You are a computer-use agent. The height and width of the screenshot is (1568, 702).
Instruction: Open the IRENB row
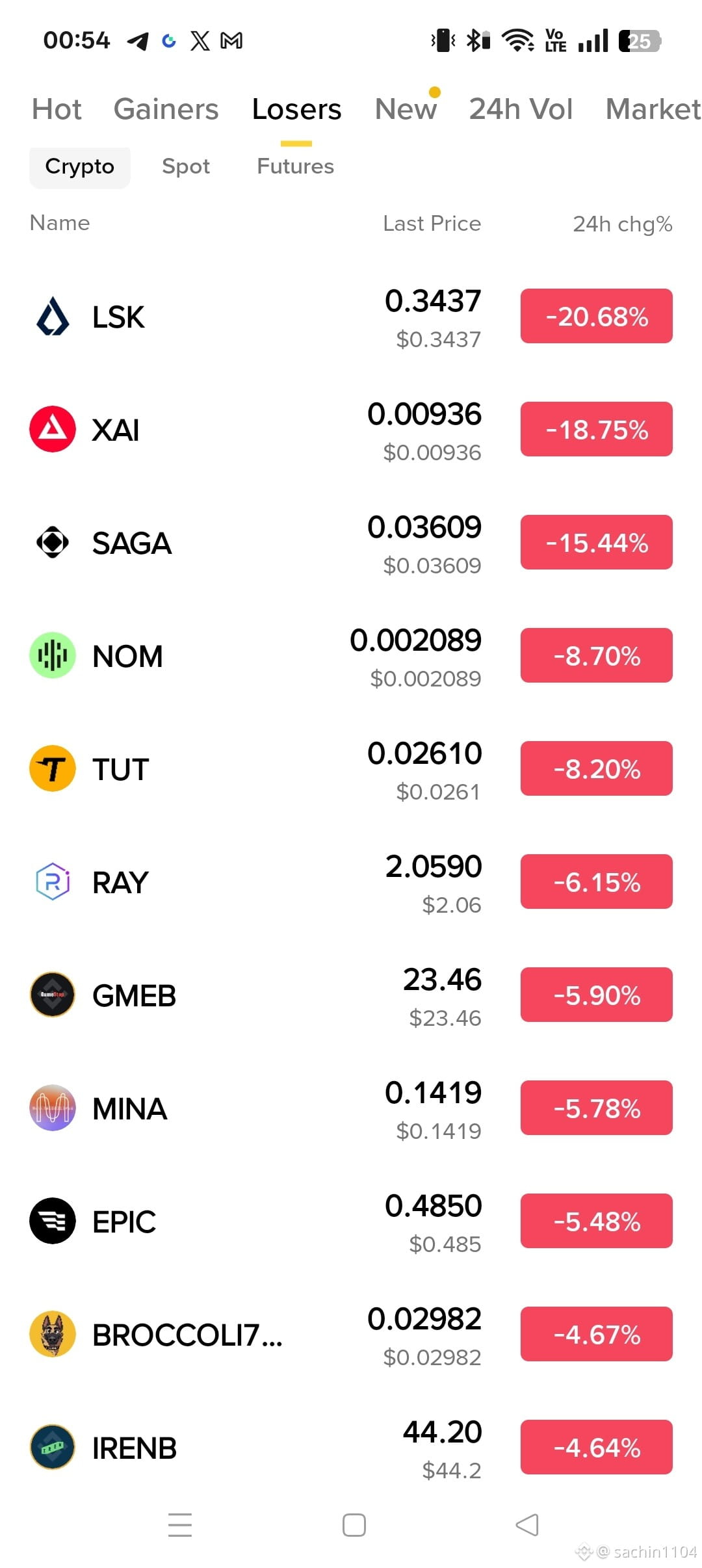tap(351, 1448)
